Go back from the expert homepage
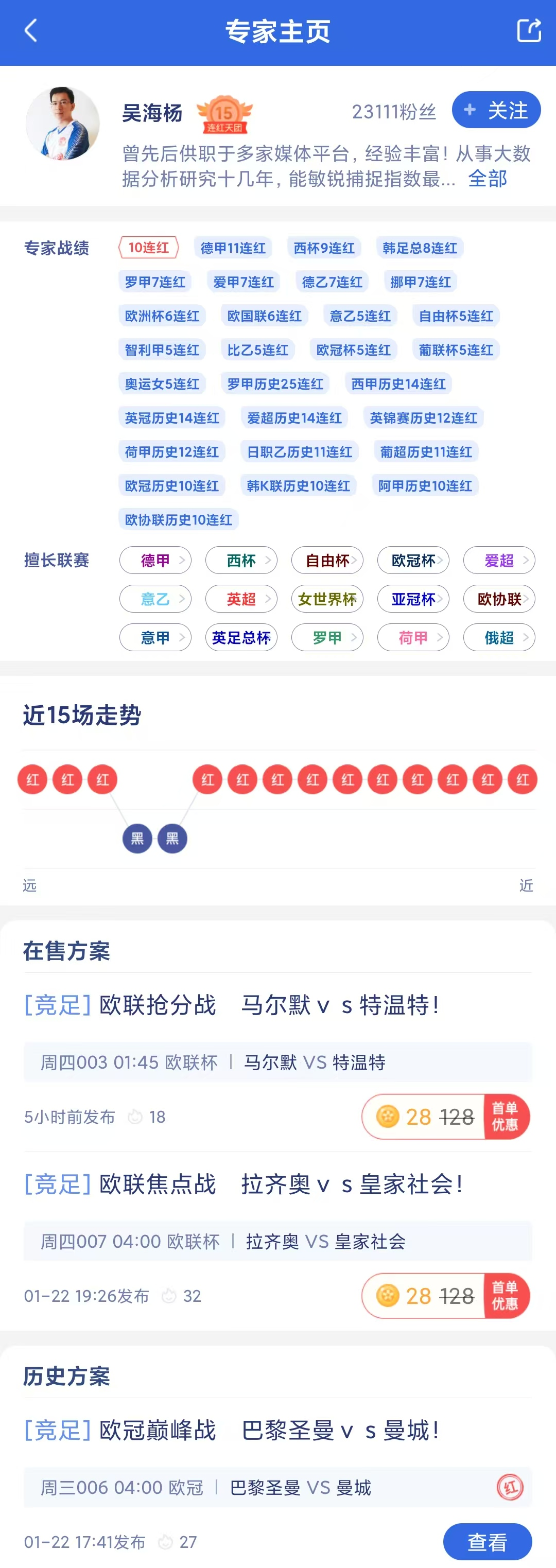This screenshot has width=556, height=1568. click(x=30, y=30)
